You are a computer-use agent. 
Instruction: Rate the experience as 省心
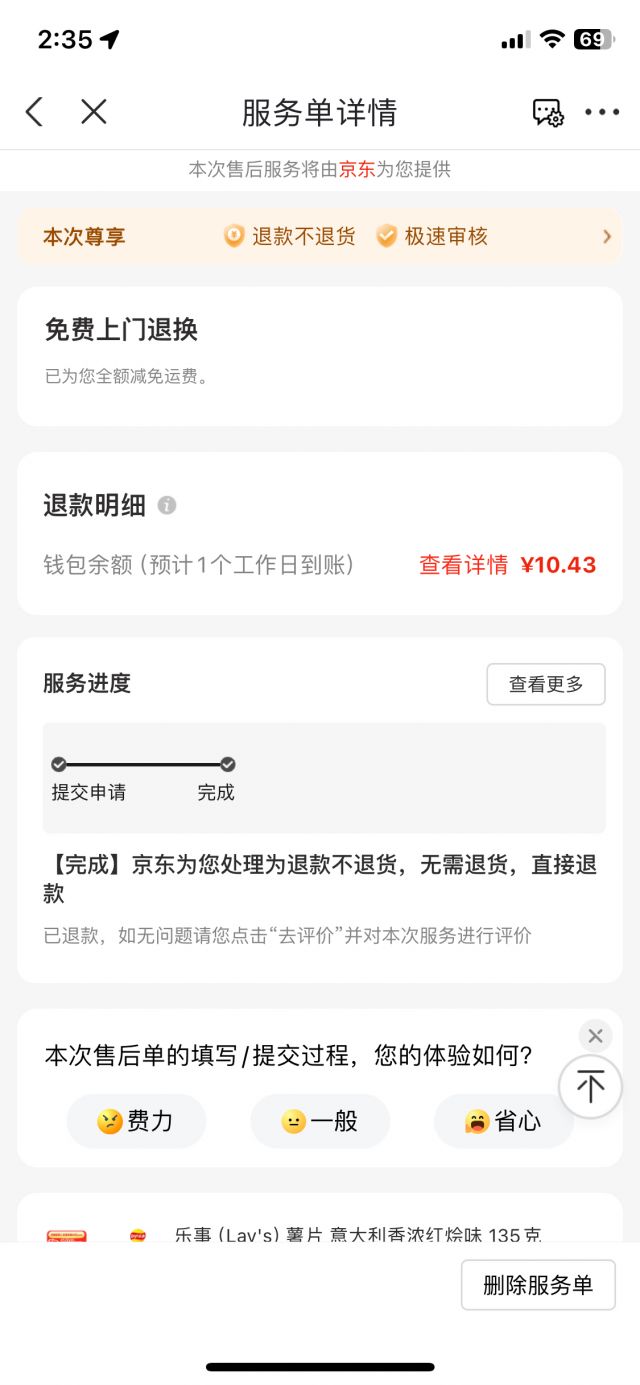click(503, 1121)
